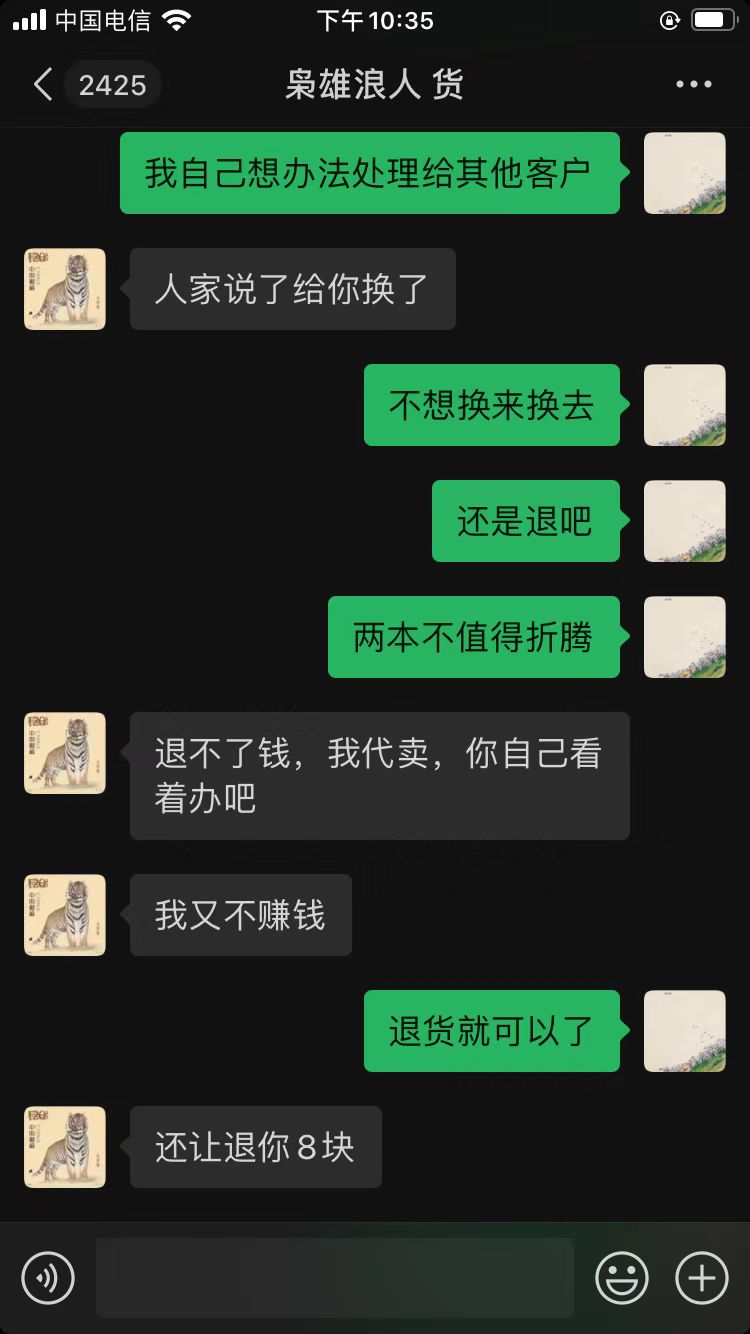750x1334 pixels.
Task: Go back to the chat list
Action: click(x=43, y=85)
